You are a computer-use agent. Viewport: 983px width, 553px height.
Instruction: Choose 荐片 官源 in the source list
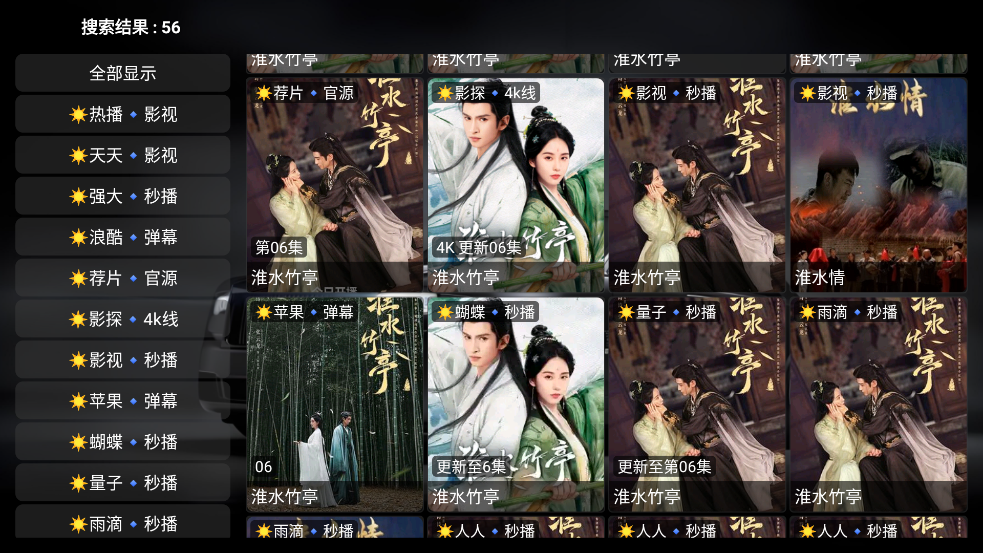[x=123, y=278]
